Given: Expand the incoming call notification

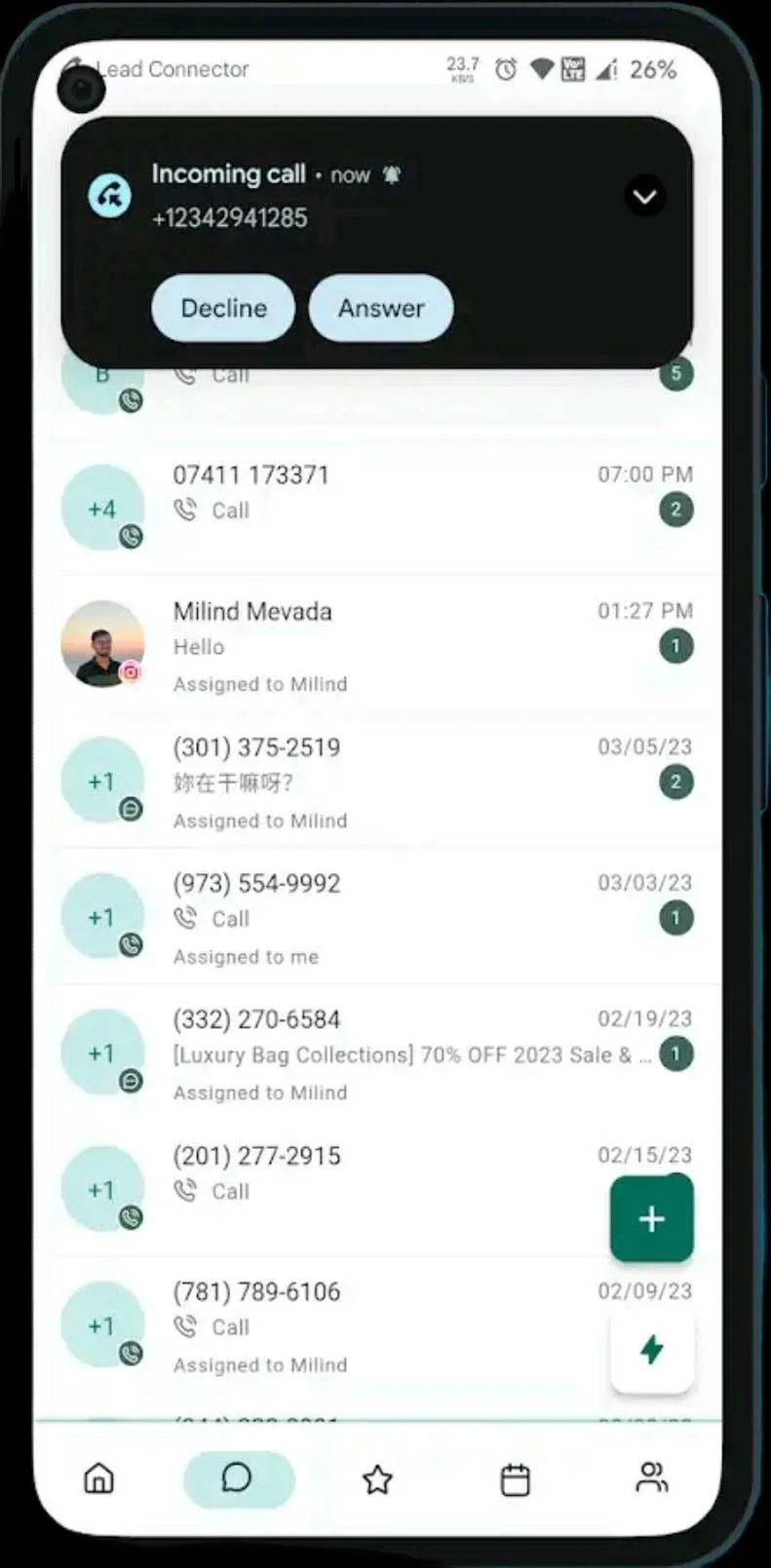Looking at the screenshot, I should tap(644, 197).
